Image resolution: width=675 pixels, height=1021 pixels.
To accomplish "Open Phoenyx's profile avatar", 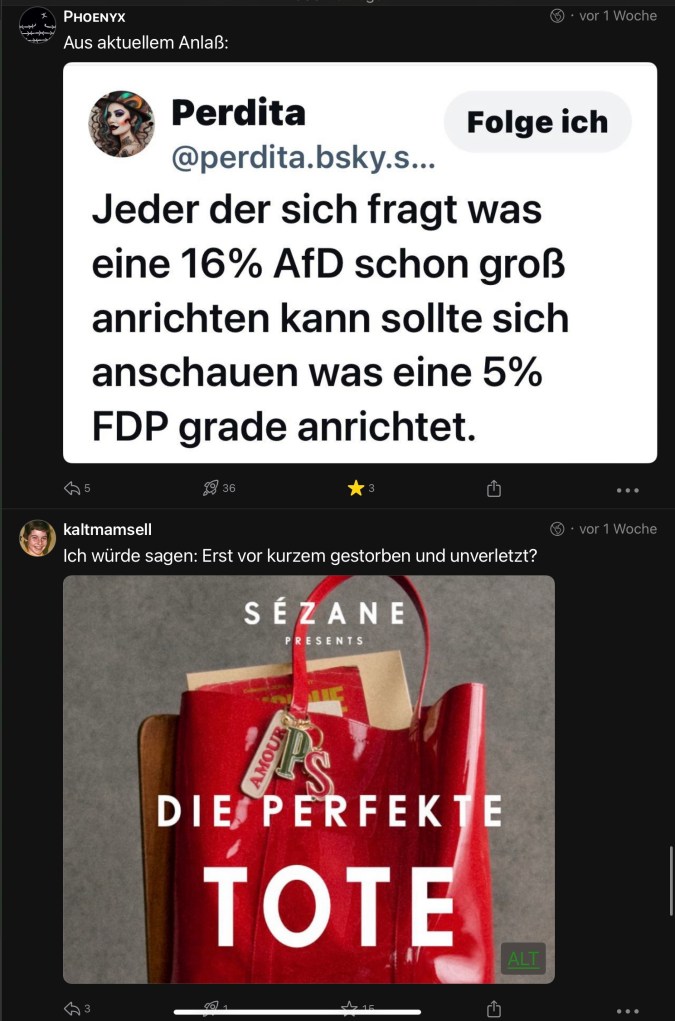I will 37,25.
